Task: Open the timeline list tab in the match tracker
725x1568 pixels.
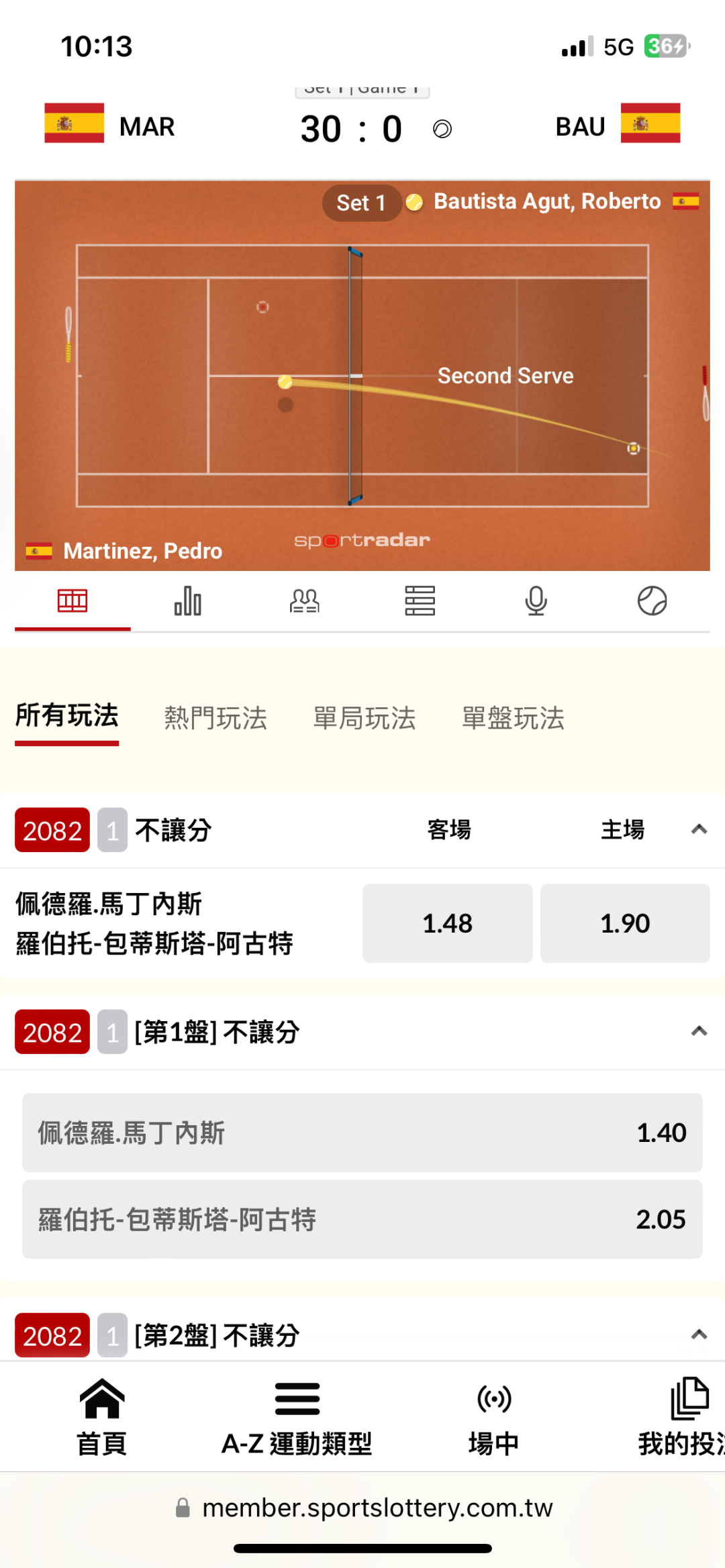Action: point(420,600)
